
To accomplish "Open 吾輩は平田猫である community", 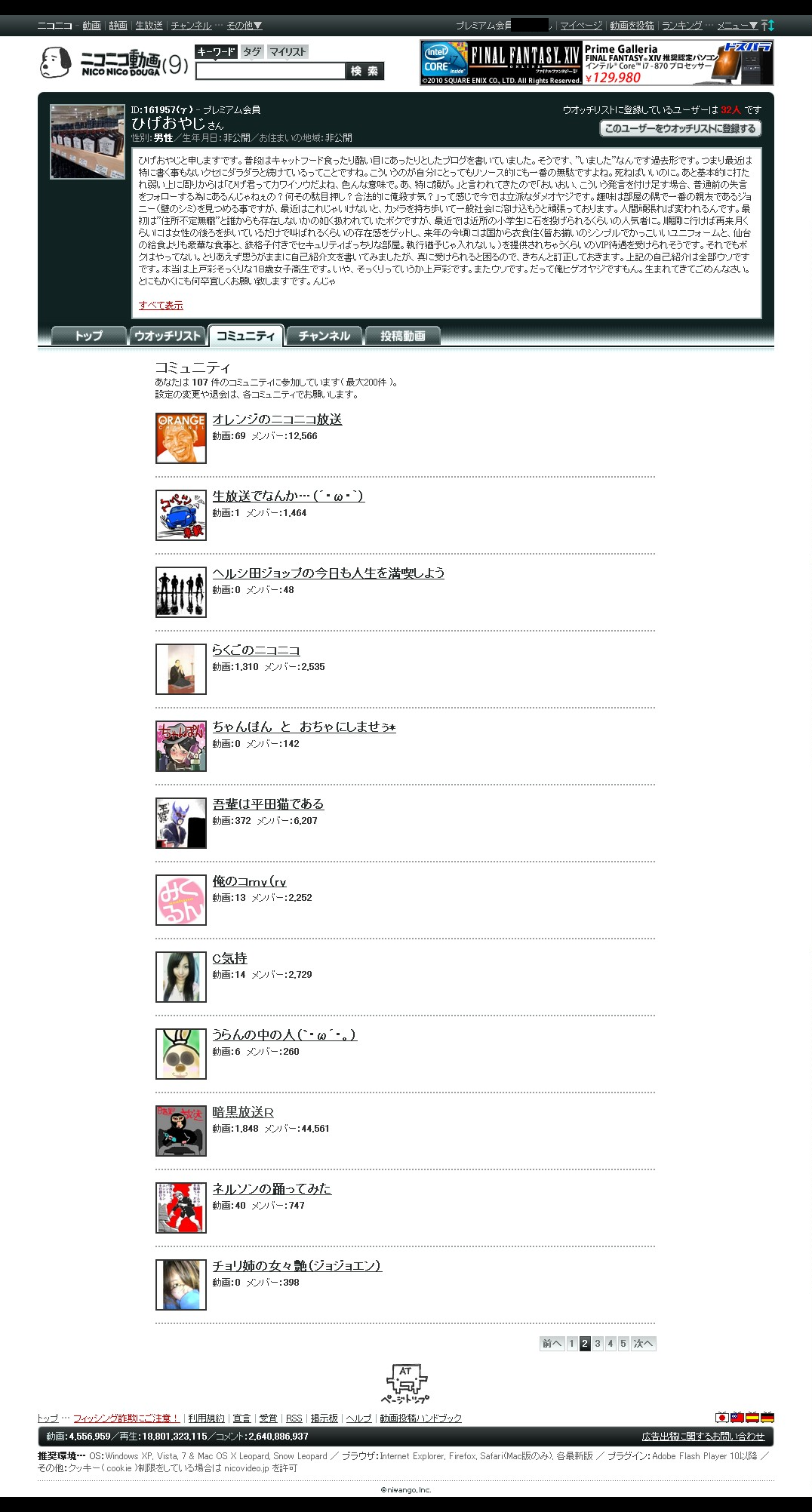I will pos(268,804).
